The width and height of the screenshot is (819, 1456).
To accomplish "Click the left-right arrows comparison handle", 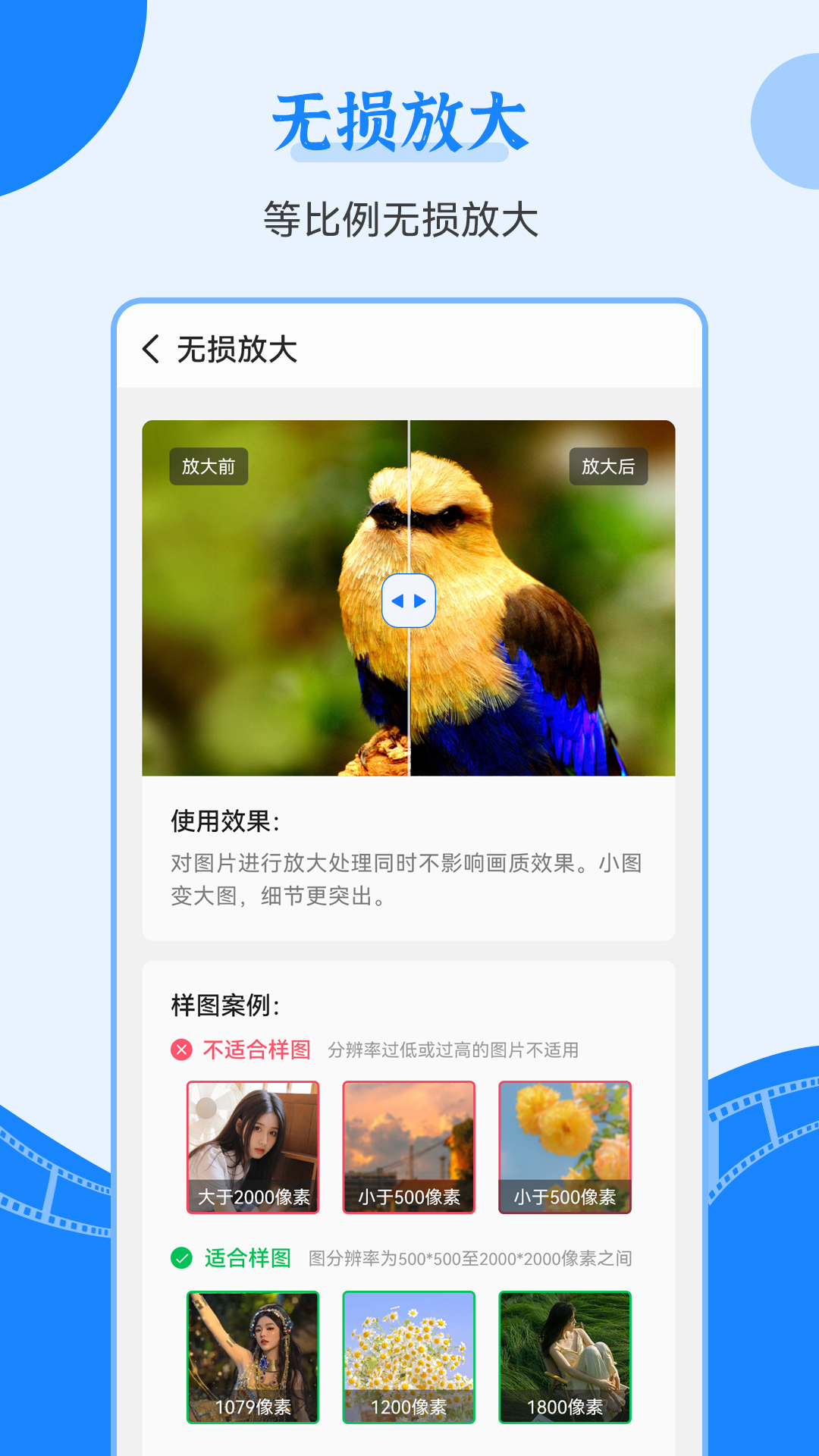I will 409,600.
